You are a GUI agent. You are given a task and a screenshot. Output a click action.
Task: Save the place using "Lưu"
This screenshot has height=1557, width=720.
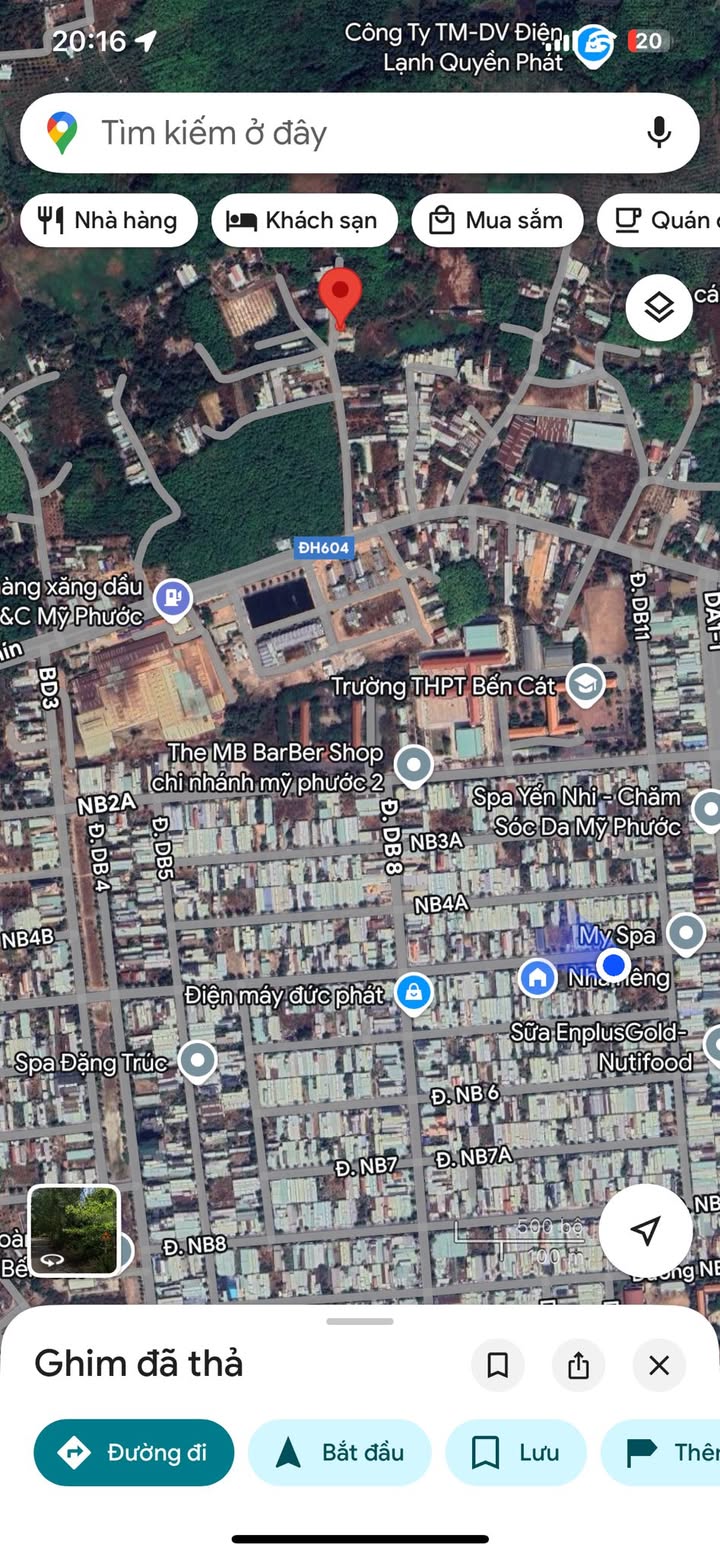tap(515, 1452)
